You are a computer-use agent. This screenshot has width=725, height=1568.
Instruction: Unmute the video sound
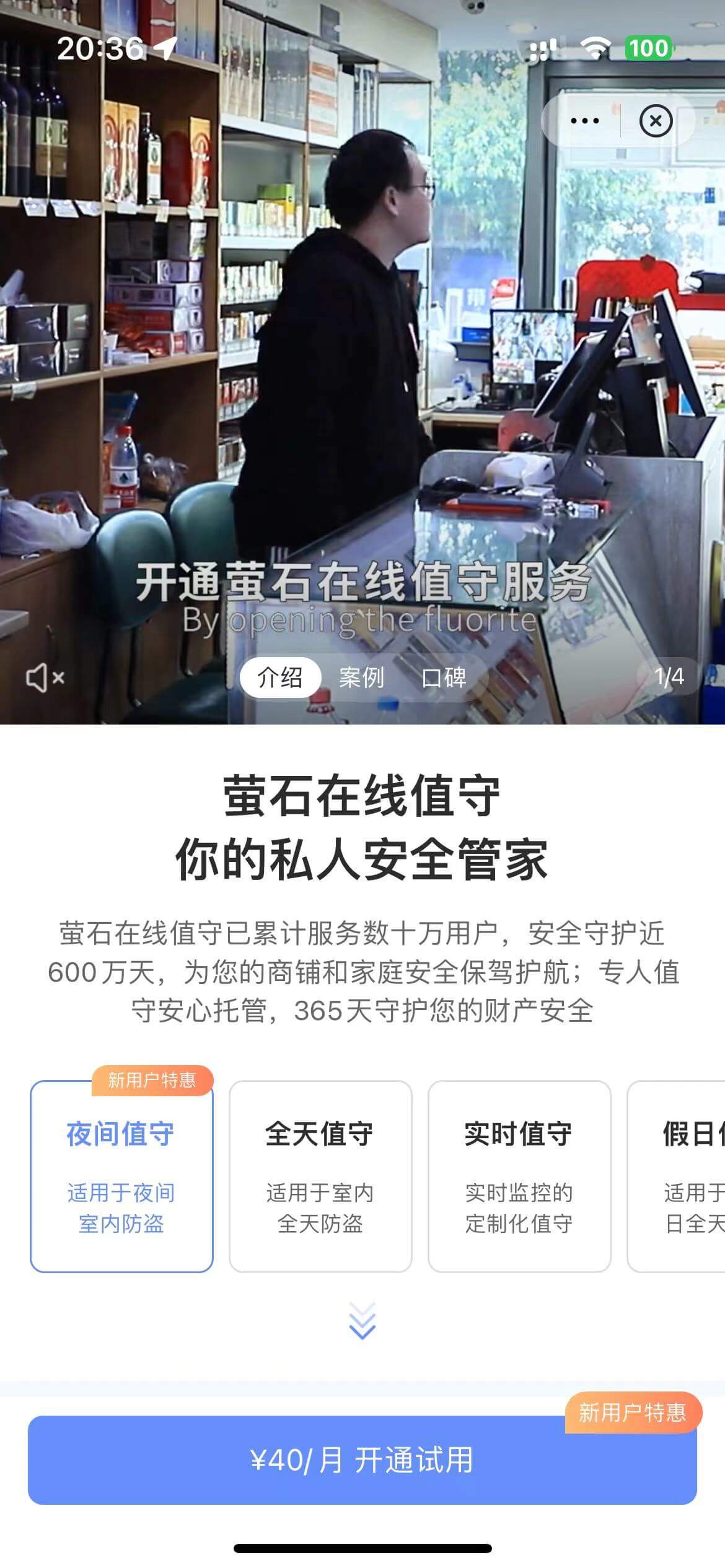tap(45, 677)
